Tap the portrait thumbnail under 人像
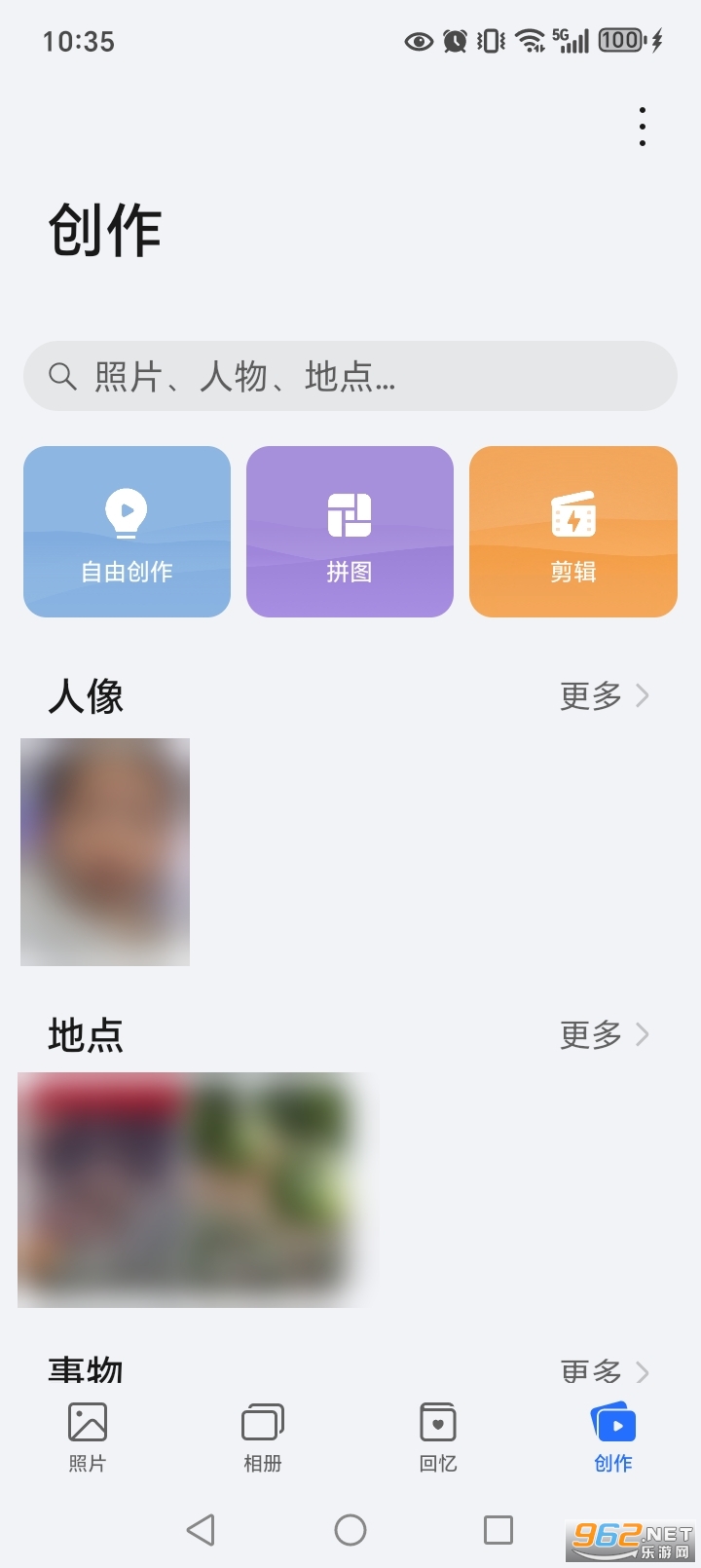701x1568 pixels. (x=104, y=851)
